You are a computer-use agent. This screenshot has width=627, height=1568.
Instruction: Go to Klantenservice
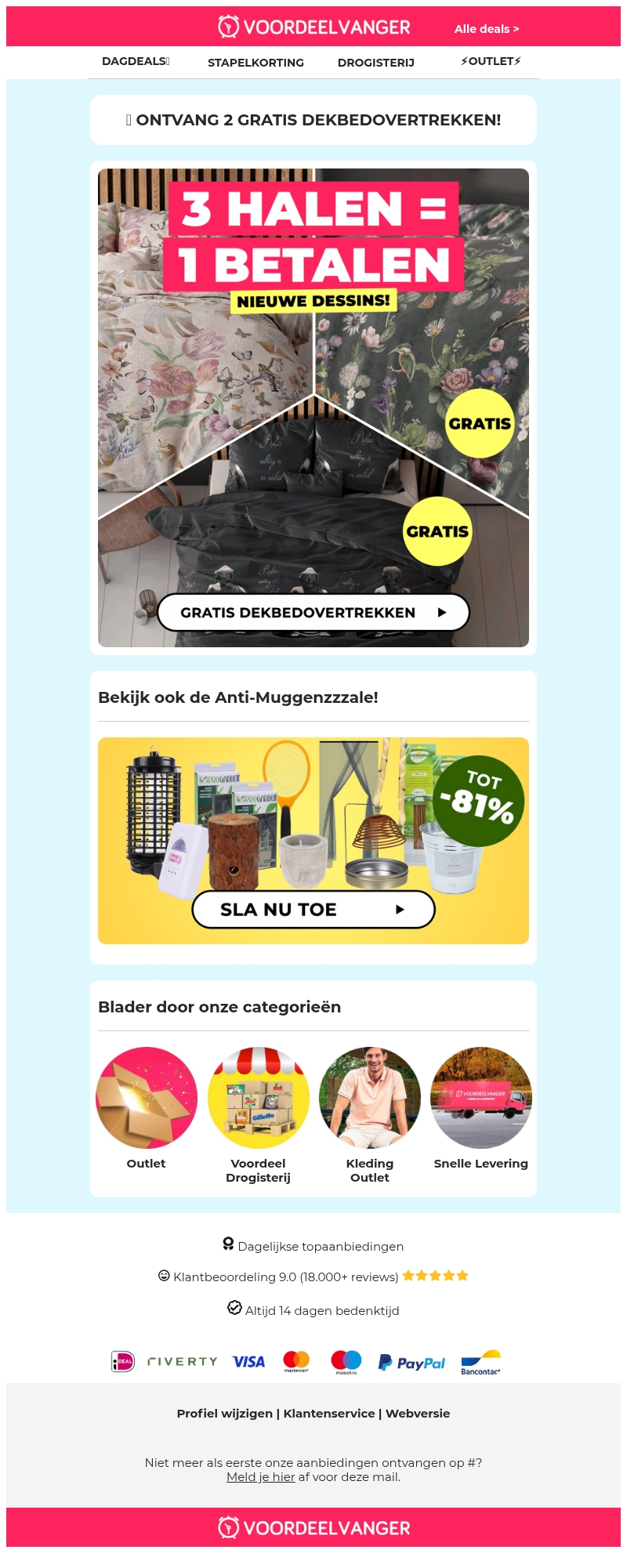pyautogui.click(x=329, y=1414)
